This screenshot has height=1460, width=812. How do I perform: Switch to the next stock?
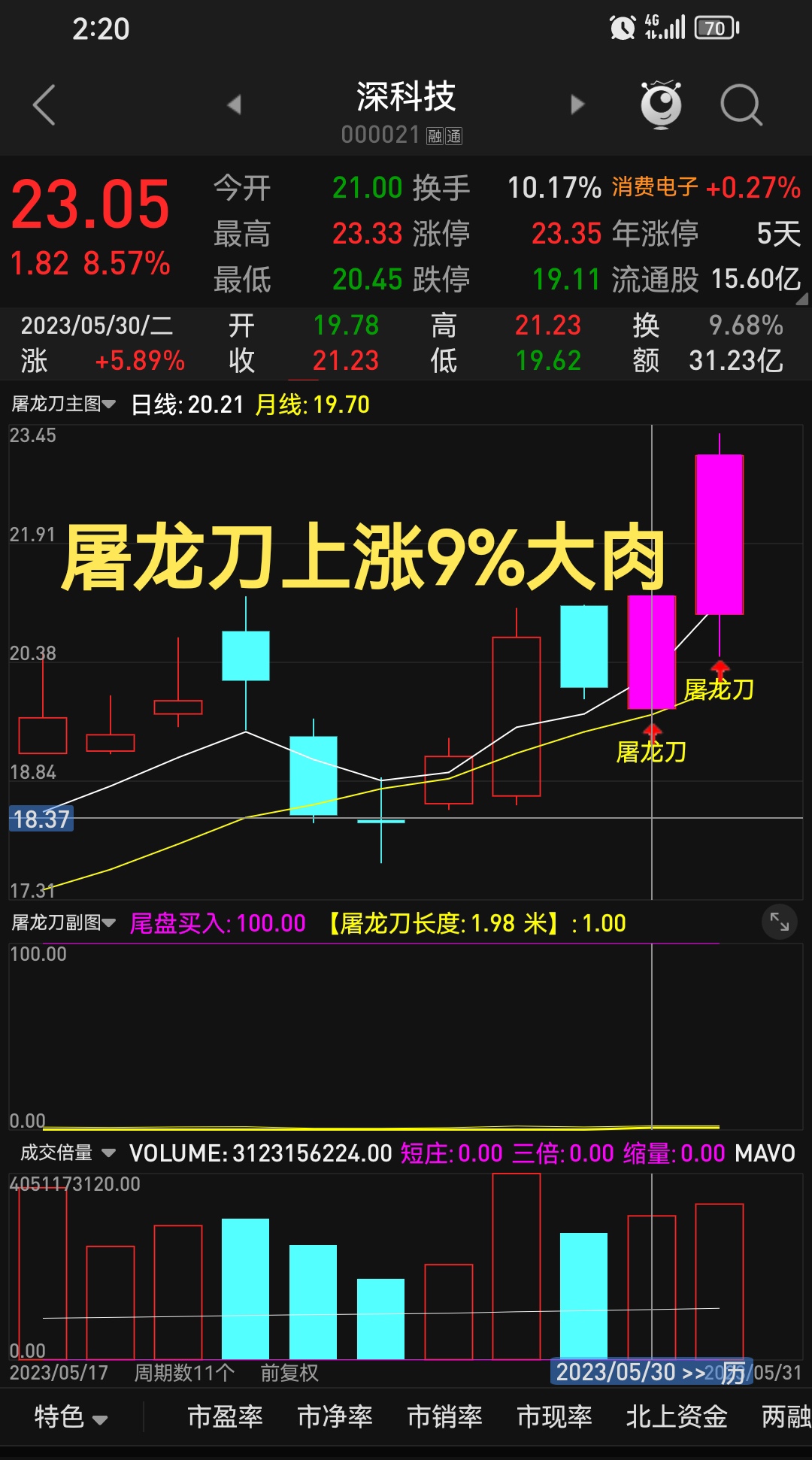tap(577, 105)
